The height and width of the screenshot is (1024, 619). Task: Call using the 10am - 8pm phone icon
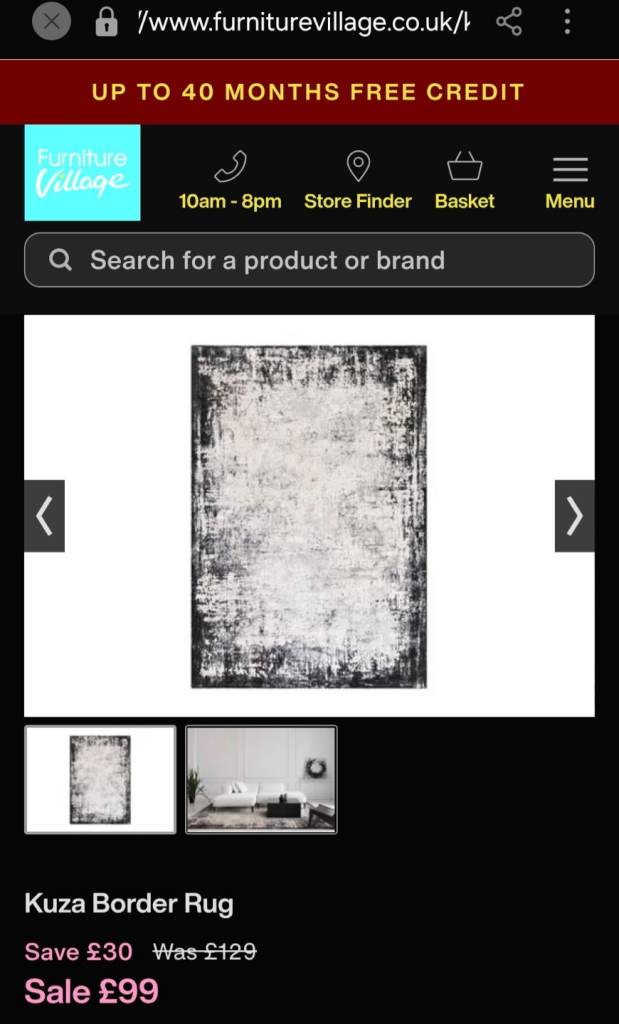tap(230, 180)
